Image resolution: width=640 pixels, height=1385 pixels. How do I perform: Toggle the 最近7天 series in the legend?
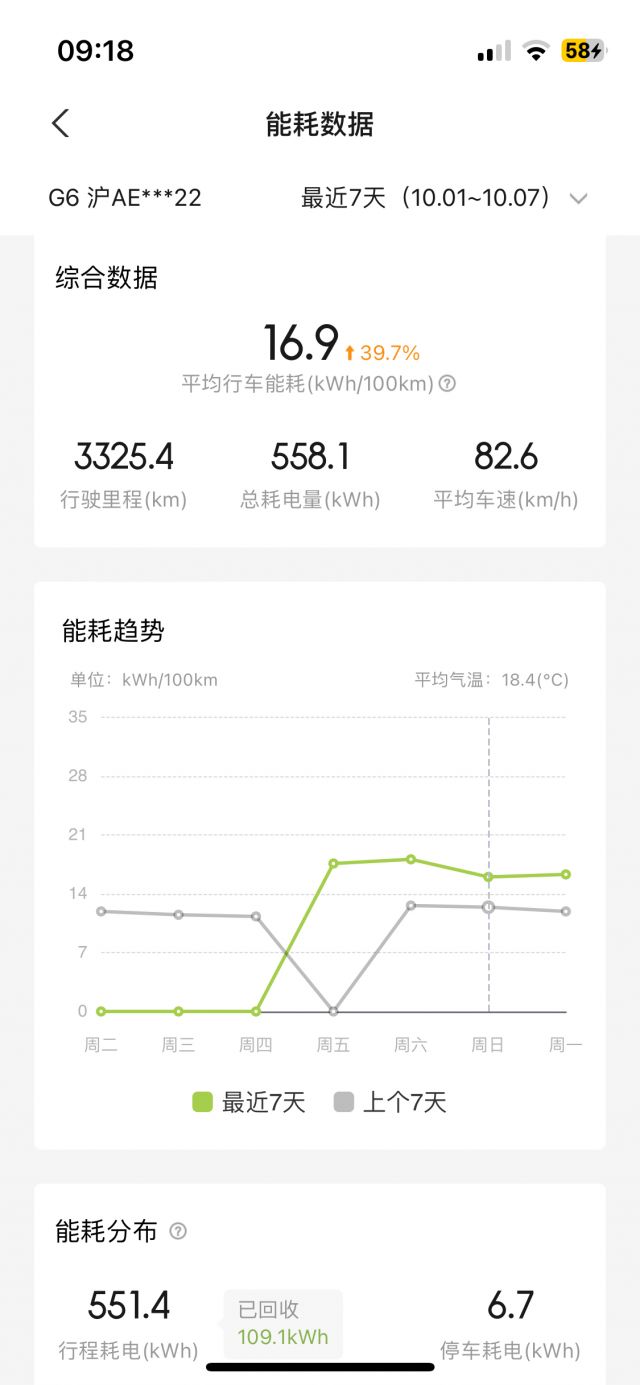[249, 1102]
